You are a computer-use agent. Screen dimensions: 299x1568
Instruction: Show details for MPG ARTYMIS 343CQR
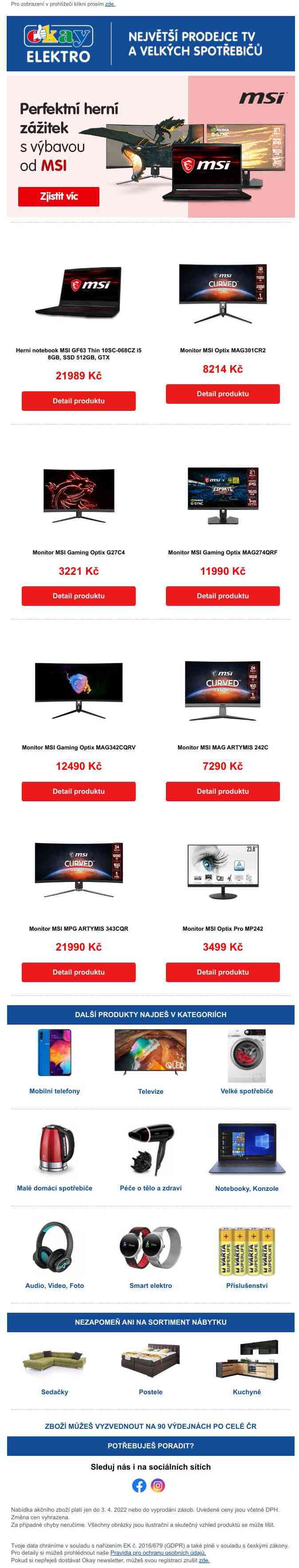pyautogui.click(x=79, y=972)
